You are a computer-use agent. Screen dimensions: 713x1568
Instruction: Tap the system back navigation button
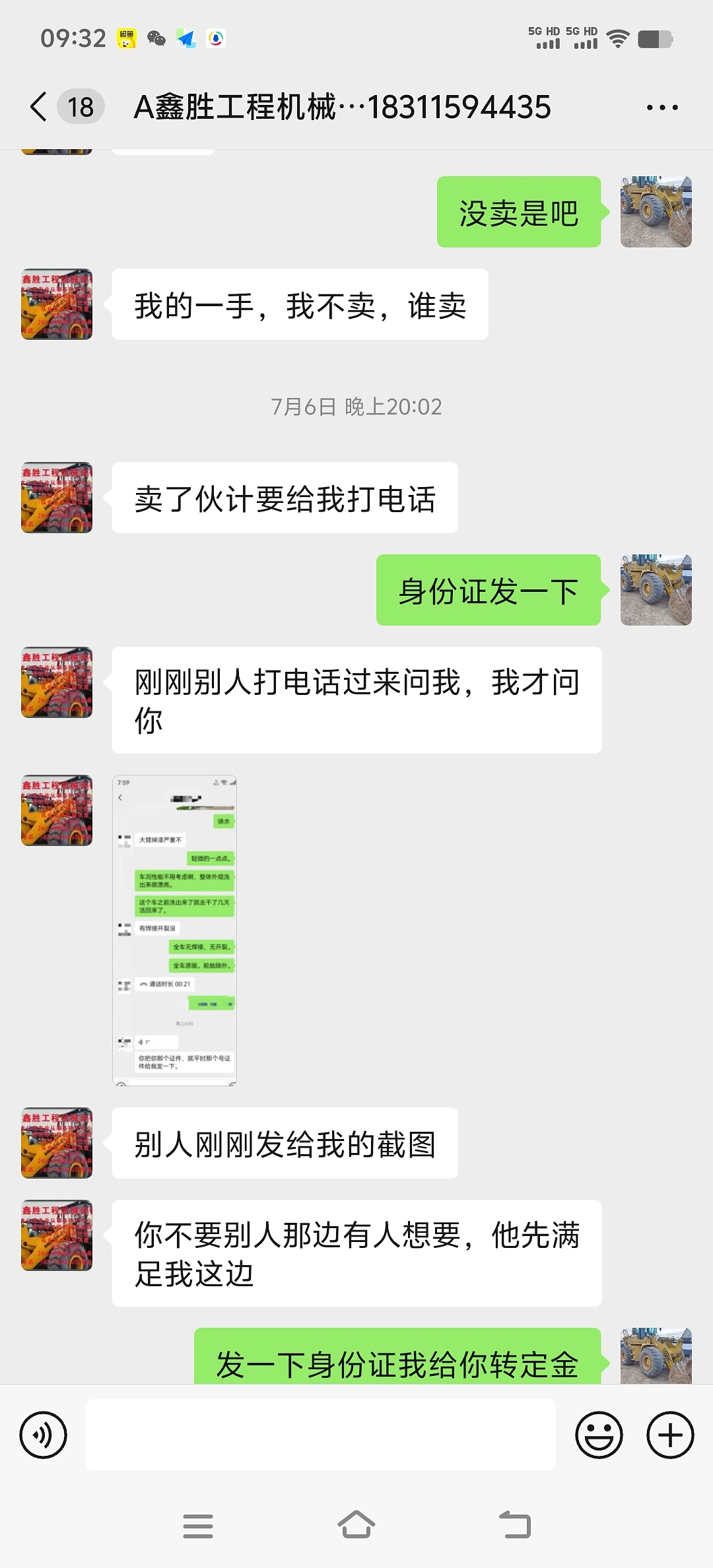point(515,1525)
